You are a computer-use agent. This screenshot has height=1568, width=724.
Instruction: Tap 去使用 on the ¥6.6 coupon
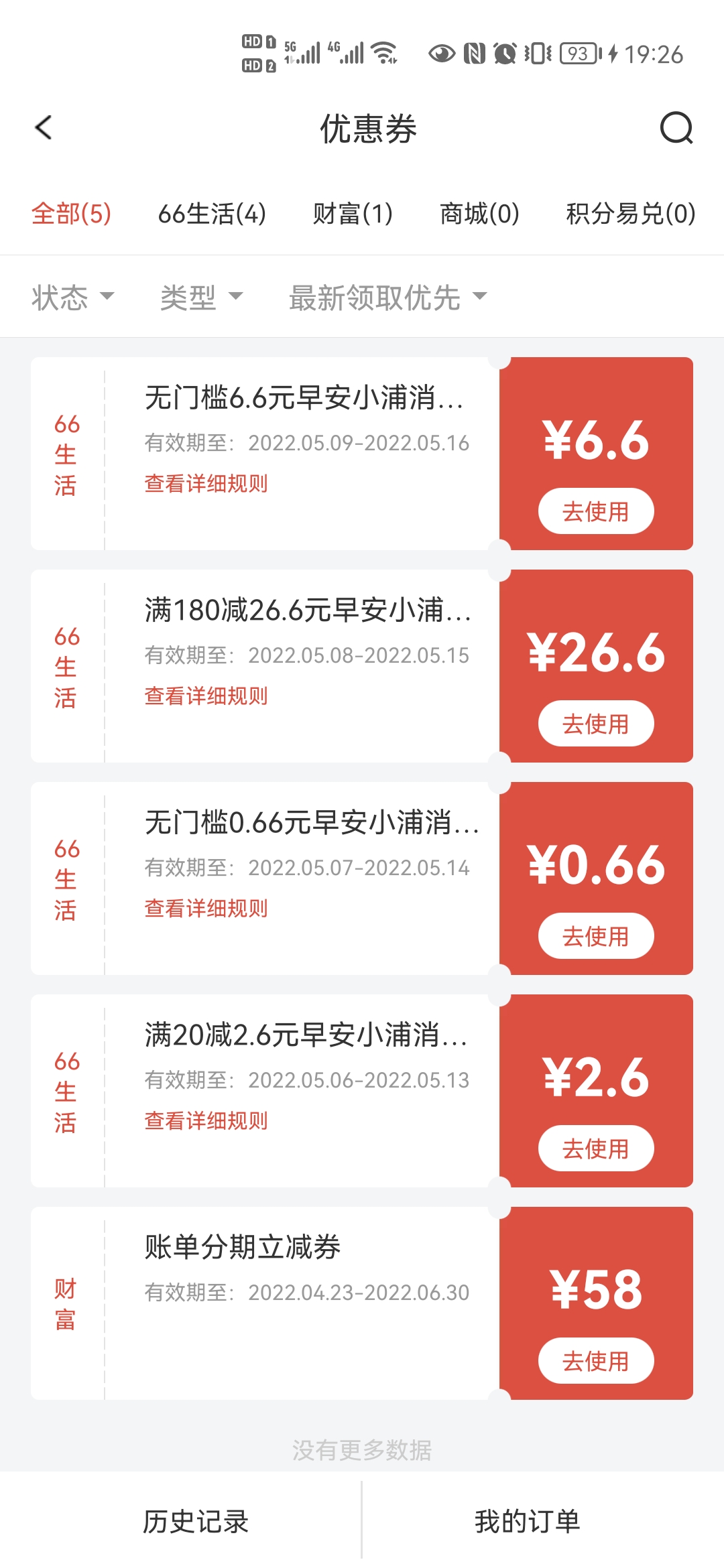pos(596,511)
